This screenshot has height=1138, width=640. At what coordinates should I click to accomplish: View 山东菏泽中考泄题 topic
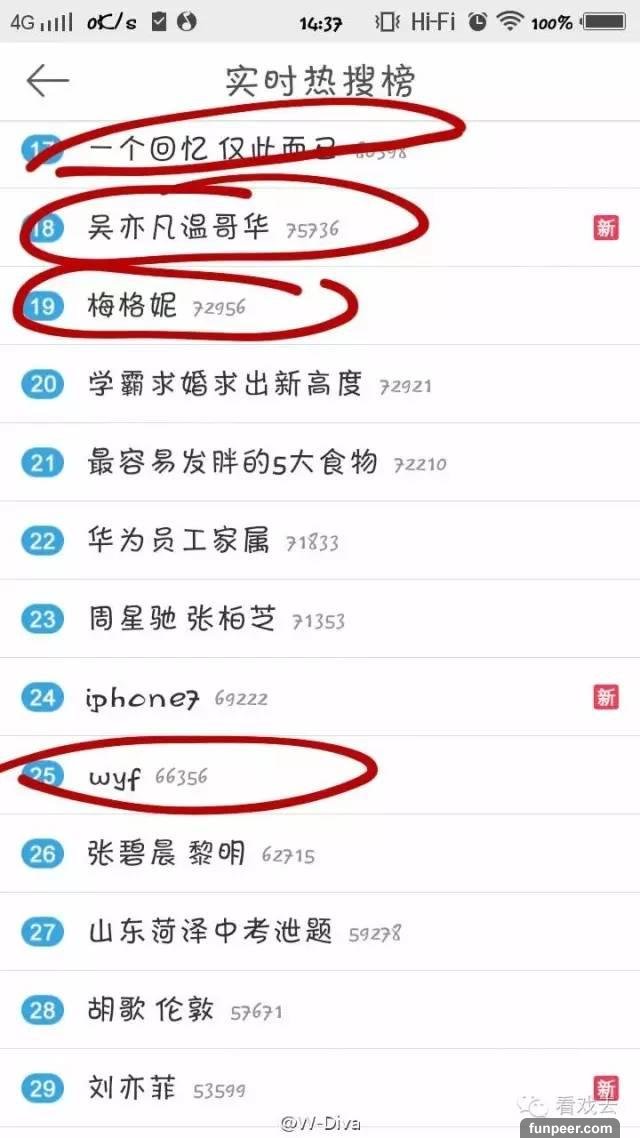click(x=209, y=932)
